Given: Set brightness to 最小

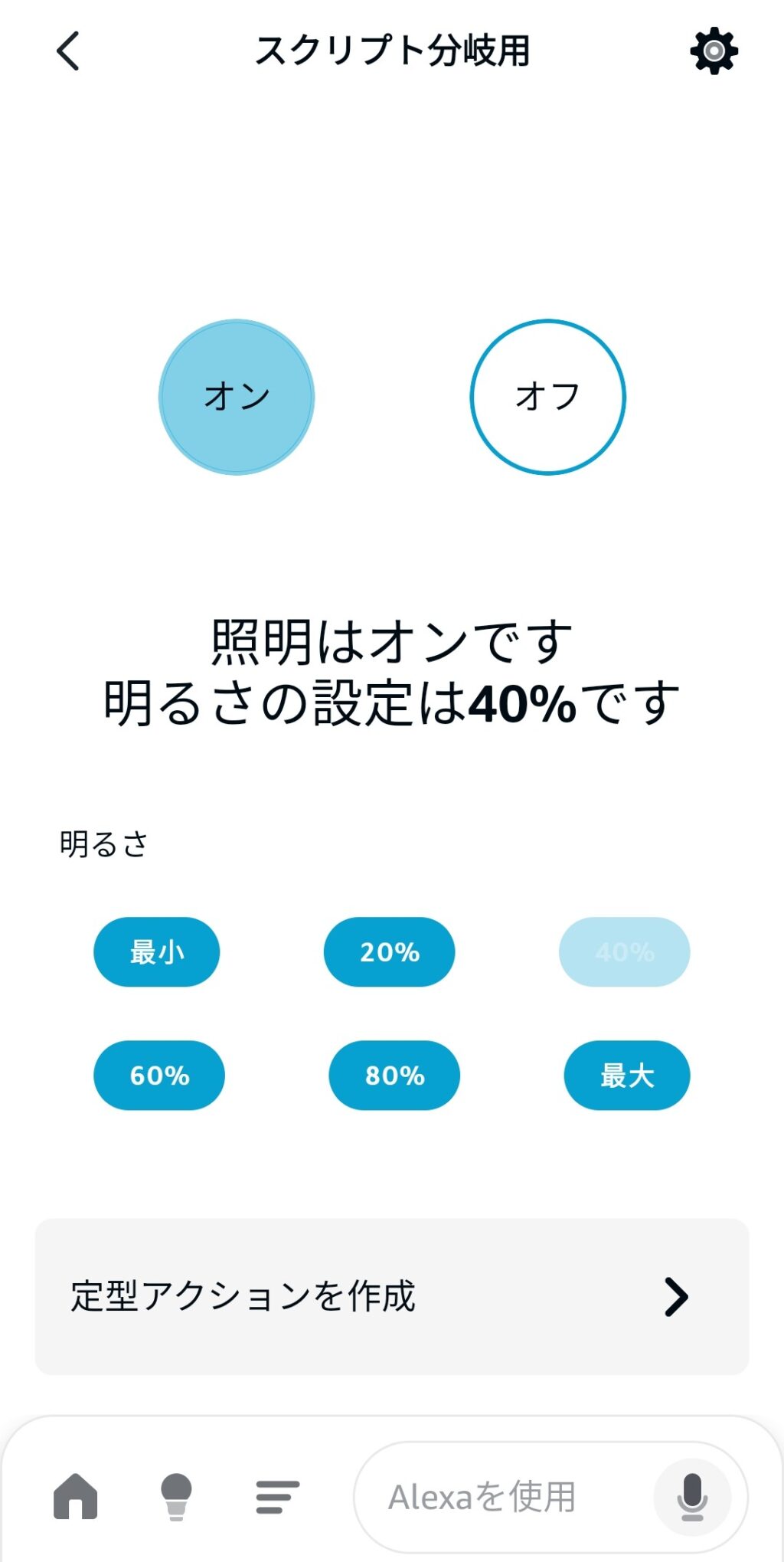Looking at the screenshot, I should coord(157,952).
